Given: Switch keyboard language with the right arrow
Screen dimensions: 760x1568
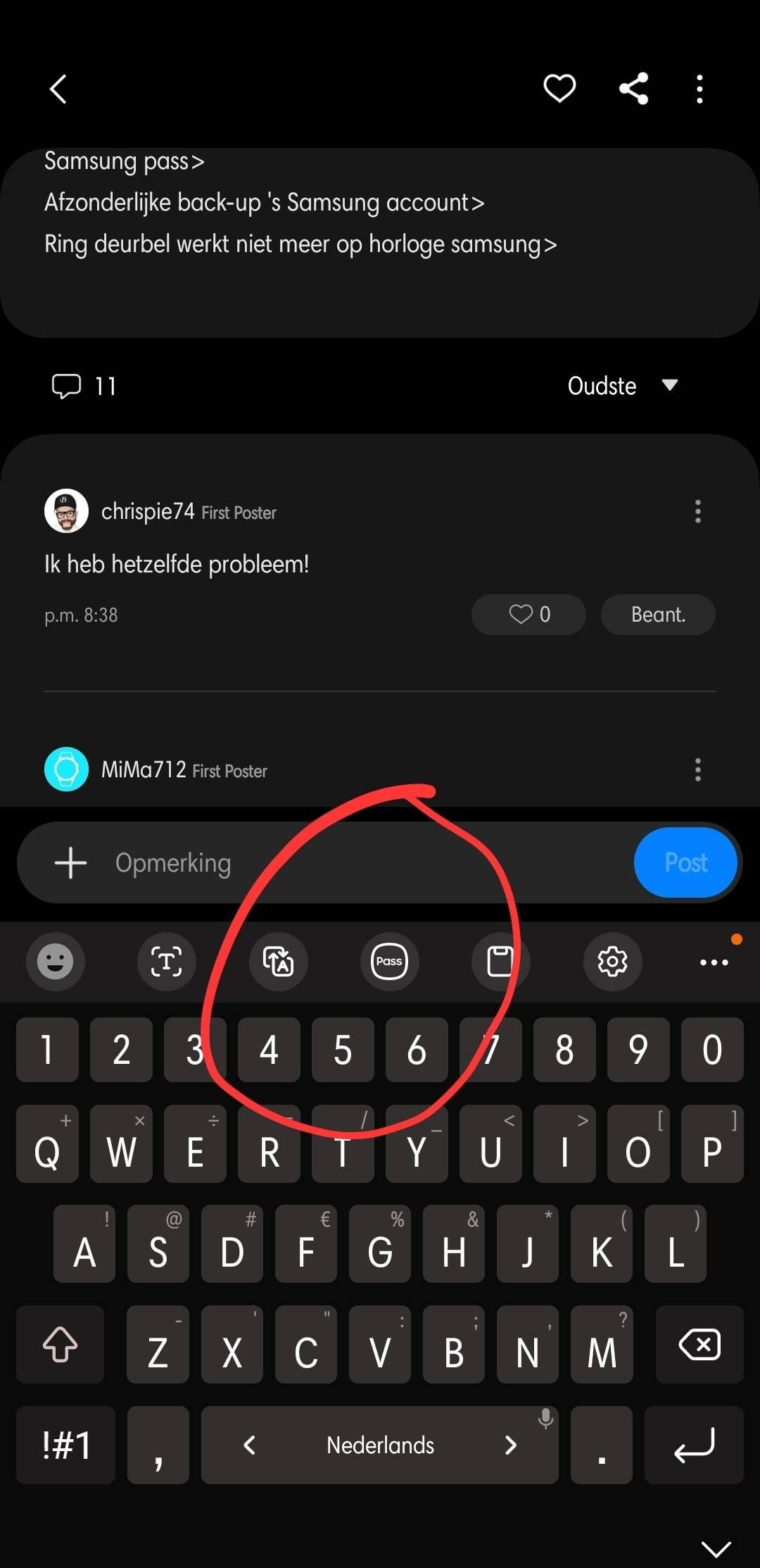Looking at the screenshot, I should click(512, 1444).
